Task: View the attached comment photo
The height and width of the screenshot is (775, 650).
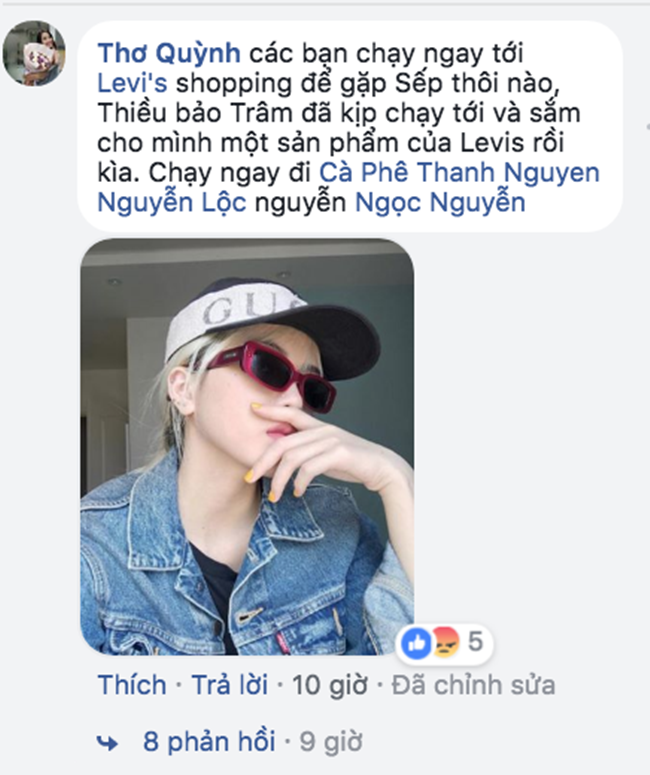Action: click(x=247, y=446)
